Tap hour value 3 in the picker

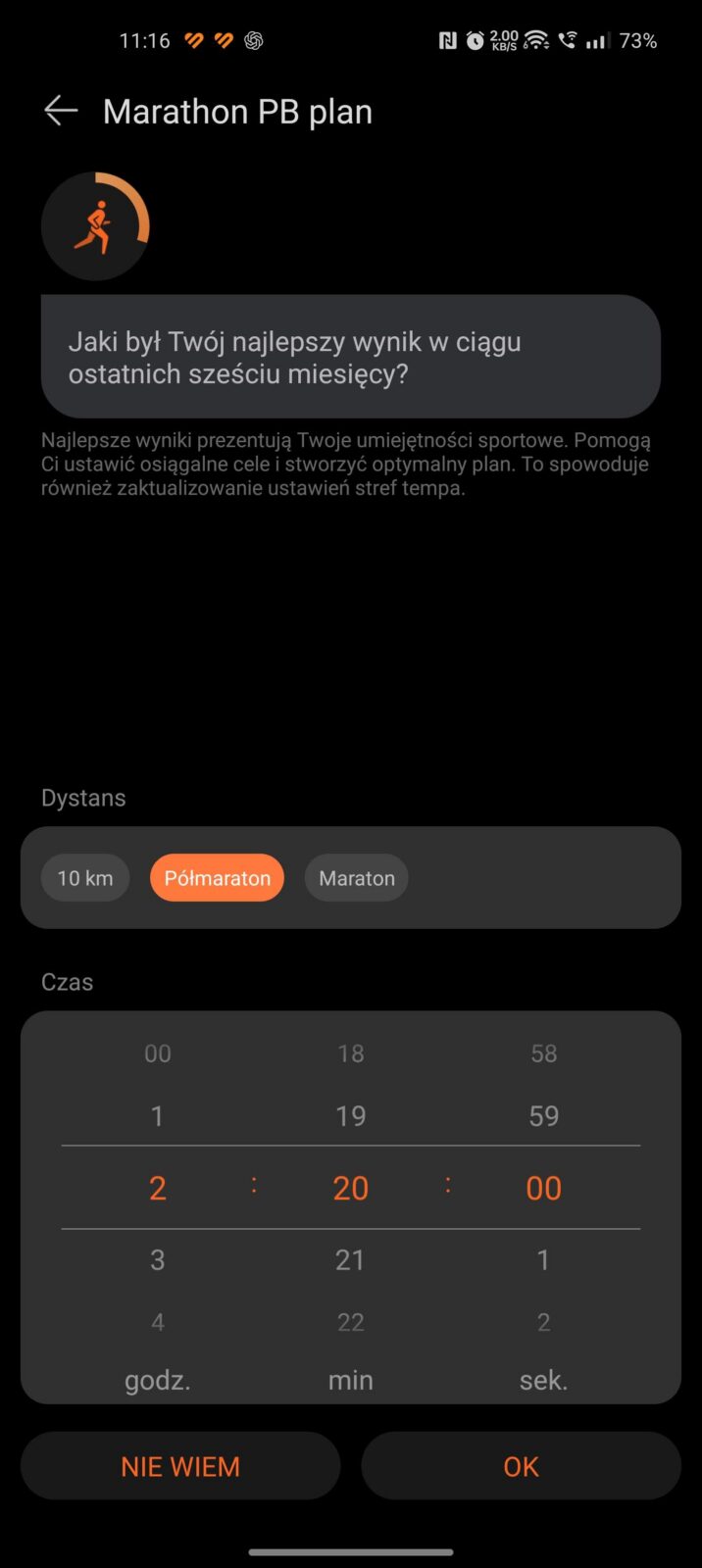(157, 1260)
